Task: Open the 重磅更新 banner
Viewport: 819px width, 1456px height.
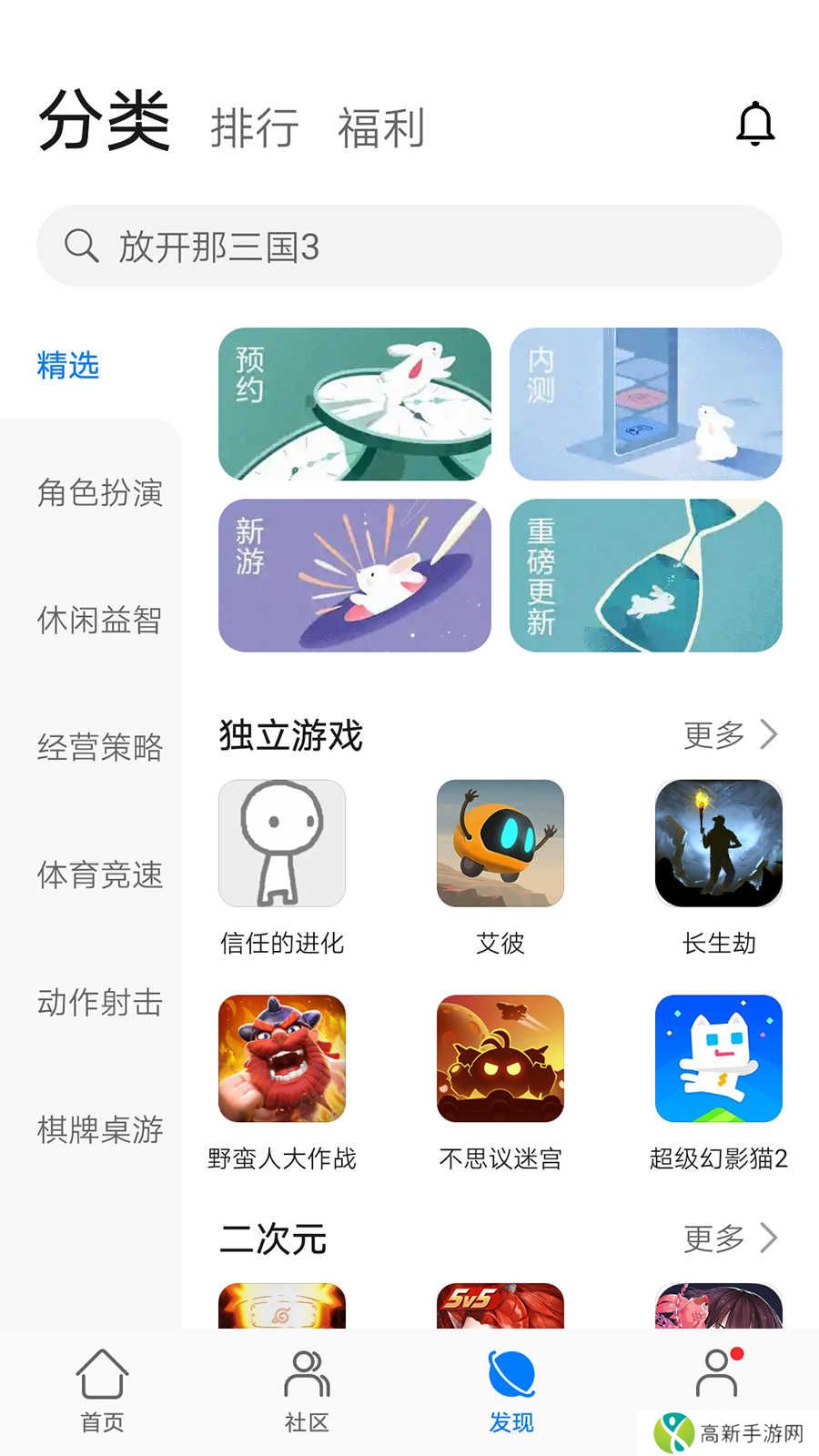Action: tap(646, 574)
